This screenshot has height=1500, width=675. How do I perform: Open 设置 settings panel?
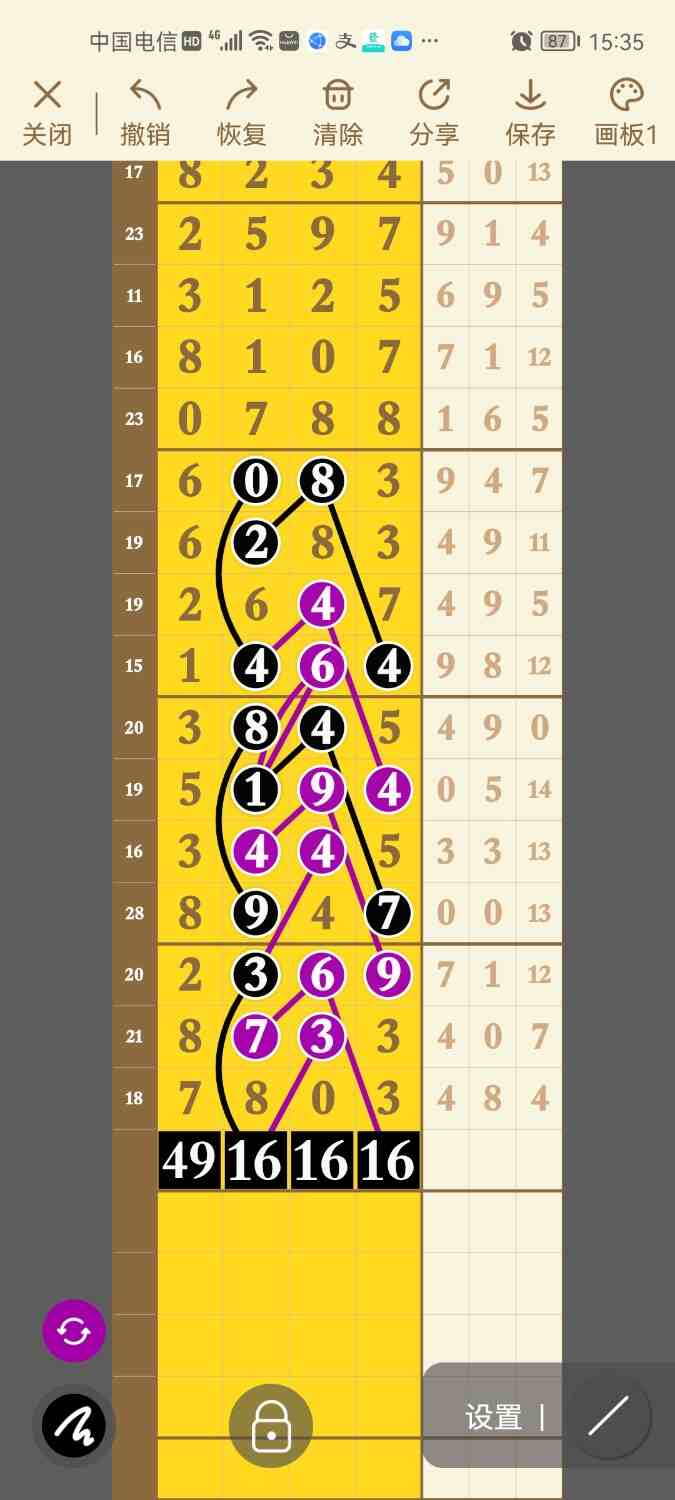(494, 1417)
